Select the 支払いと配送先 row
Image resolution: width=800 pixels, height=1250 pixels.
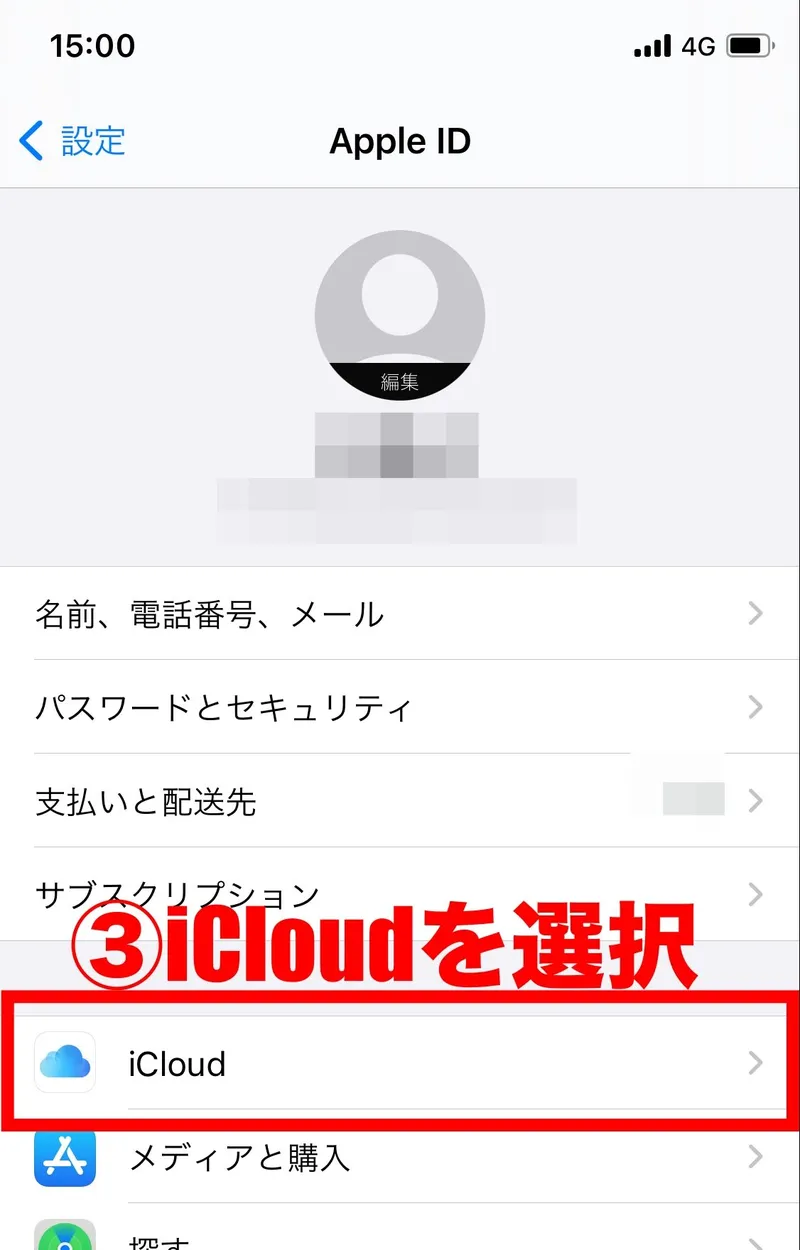400,801
